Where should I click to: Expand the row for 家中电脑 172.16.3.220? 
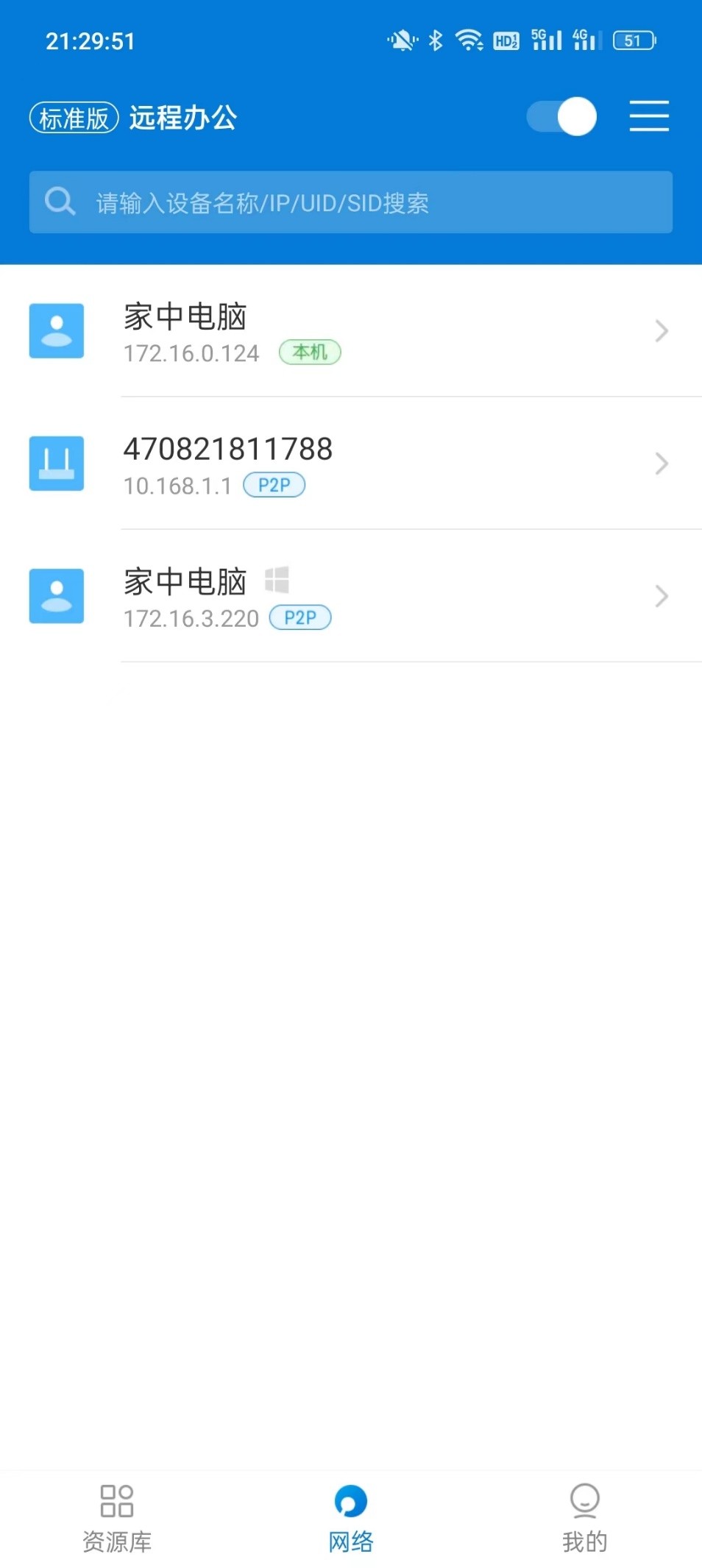660,596
